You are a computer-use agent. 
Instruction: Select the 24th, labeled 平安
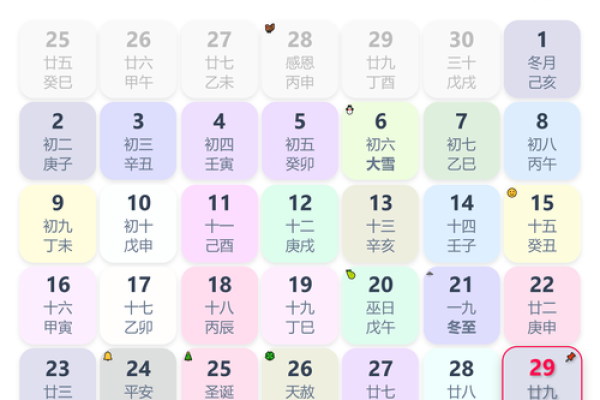tap(138, 374)
